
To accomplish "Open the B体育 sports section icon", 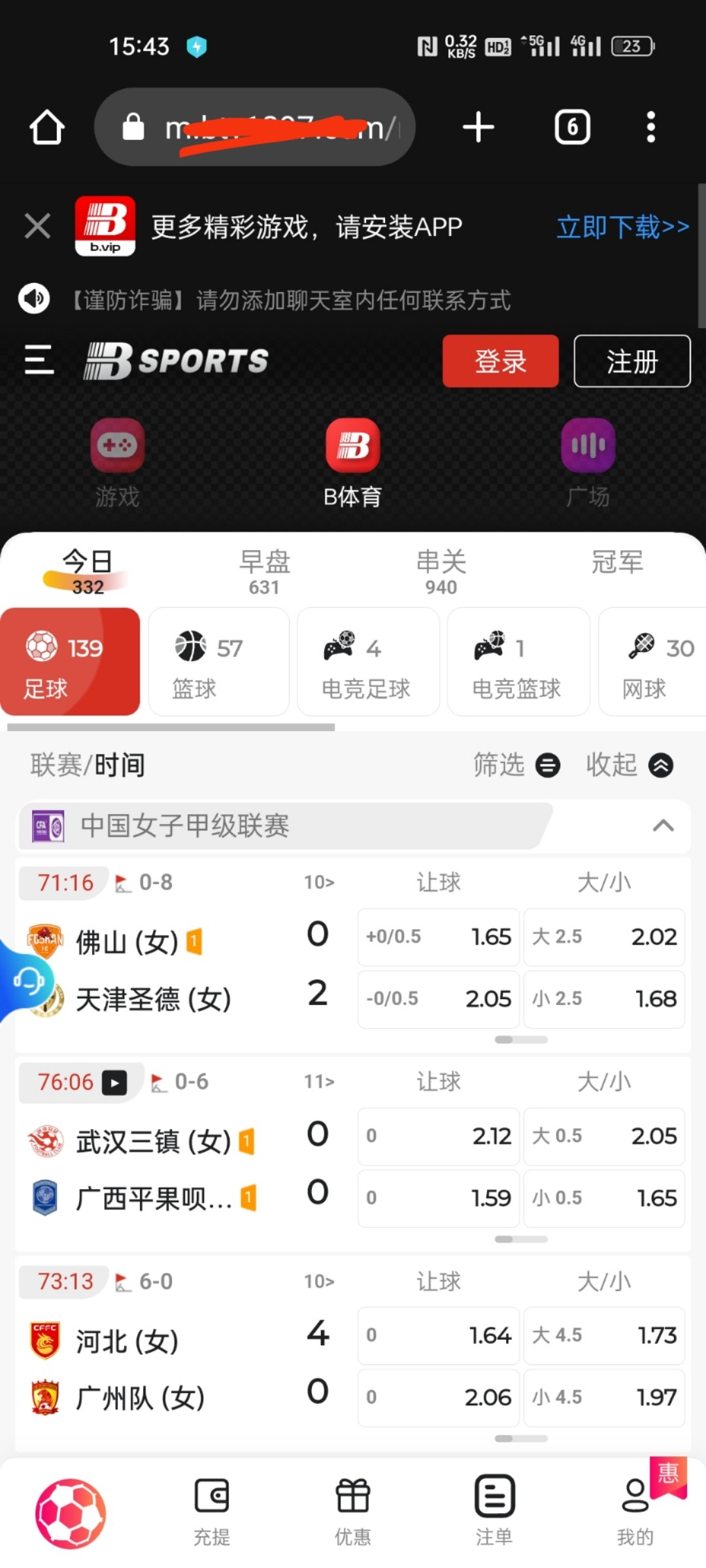I will [352, 446].
